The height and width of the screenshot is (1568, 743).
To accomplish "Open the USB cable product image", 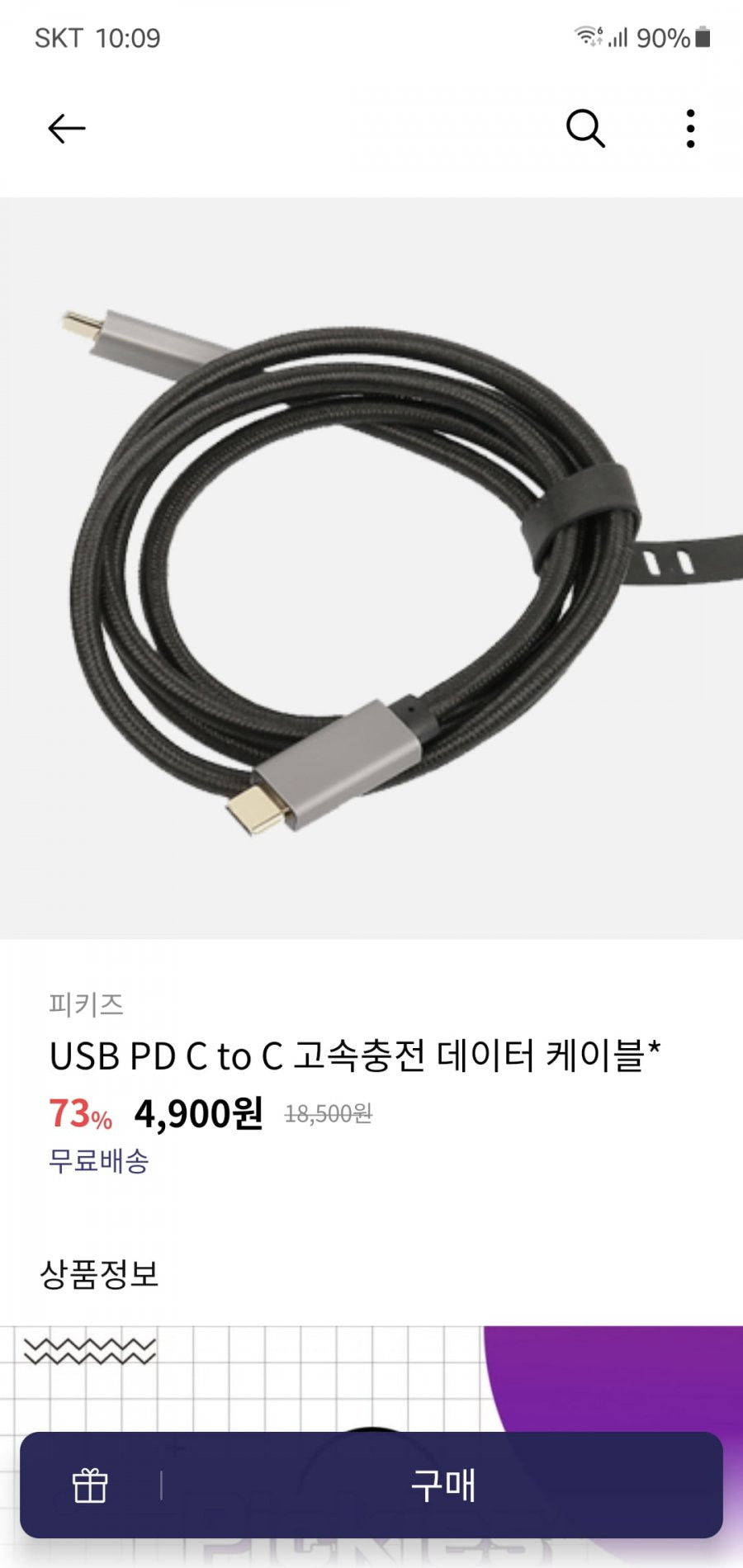I will (371, 568).
